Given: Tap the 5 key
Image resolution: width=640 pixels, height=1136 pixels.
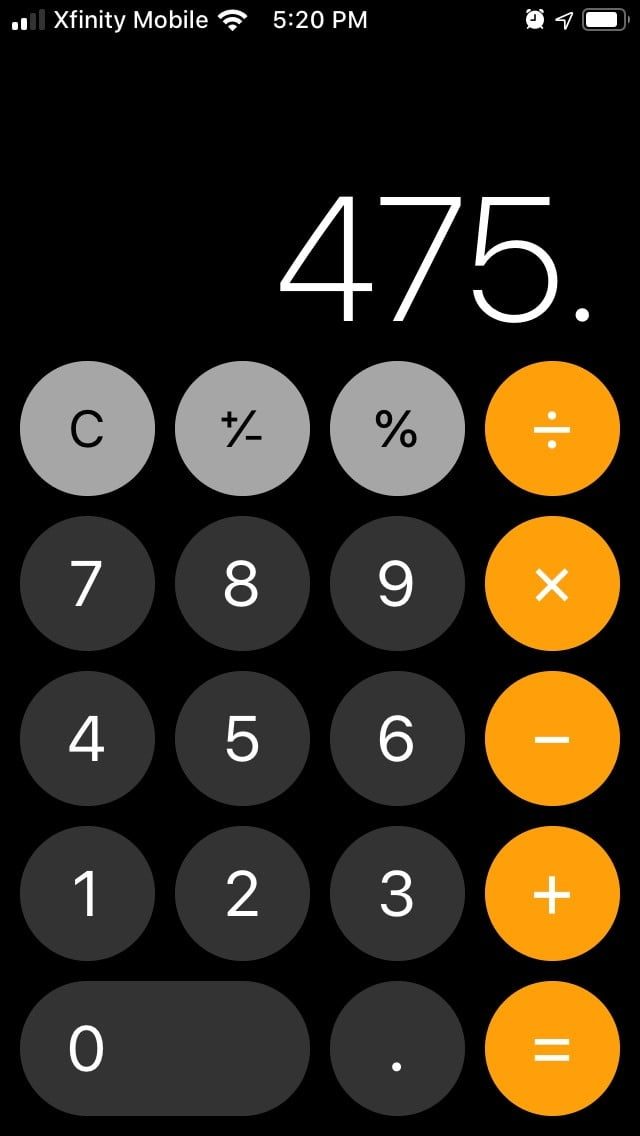Looking at the screenshot, I should coord(242,739).
